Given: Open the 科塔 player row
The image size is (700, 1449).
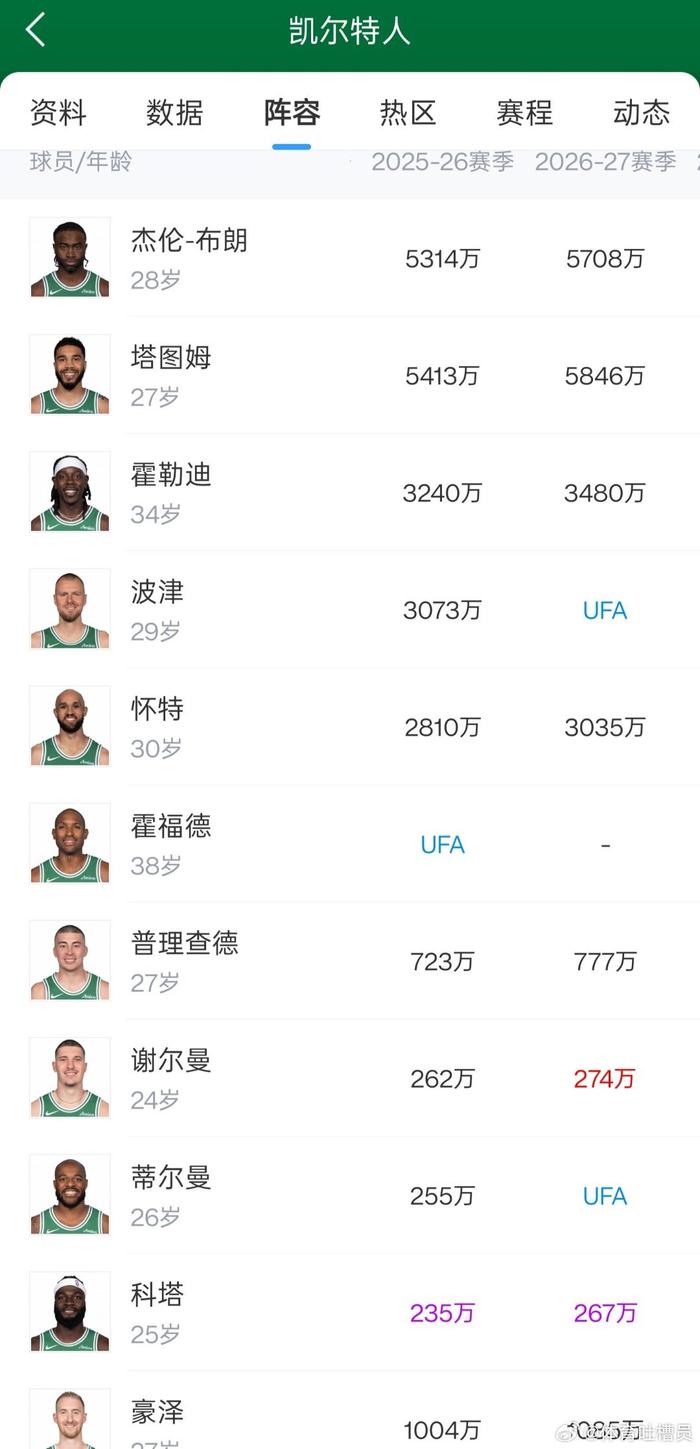Looking at the screenshot, I should 350,1311.
